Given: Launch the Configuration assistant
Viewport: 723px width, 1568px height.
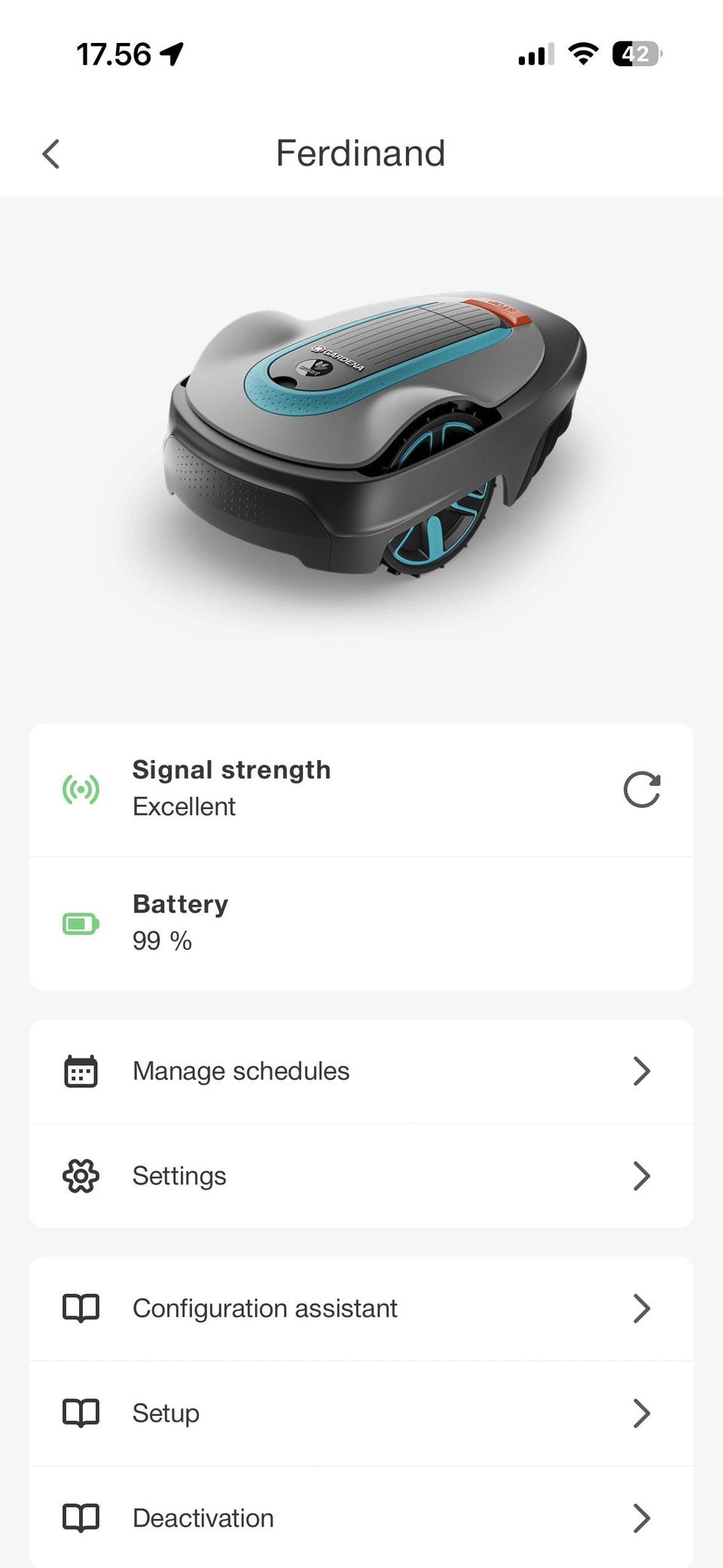Looking at the screenshot, I should (361, 1308).
